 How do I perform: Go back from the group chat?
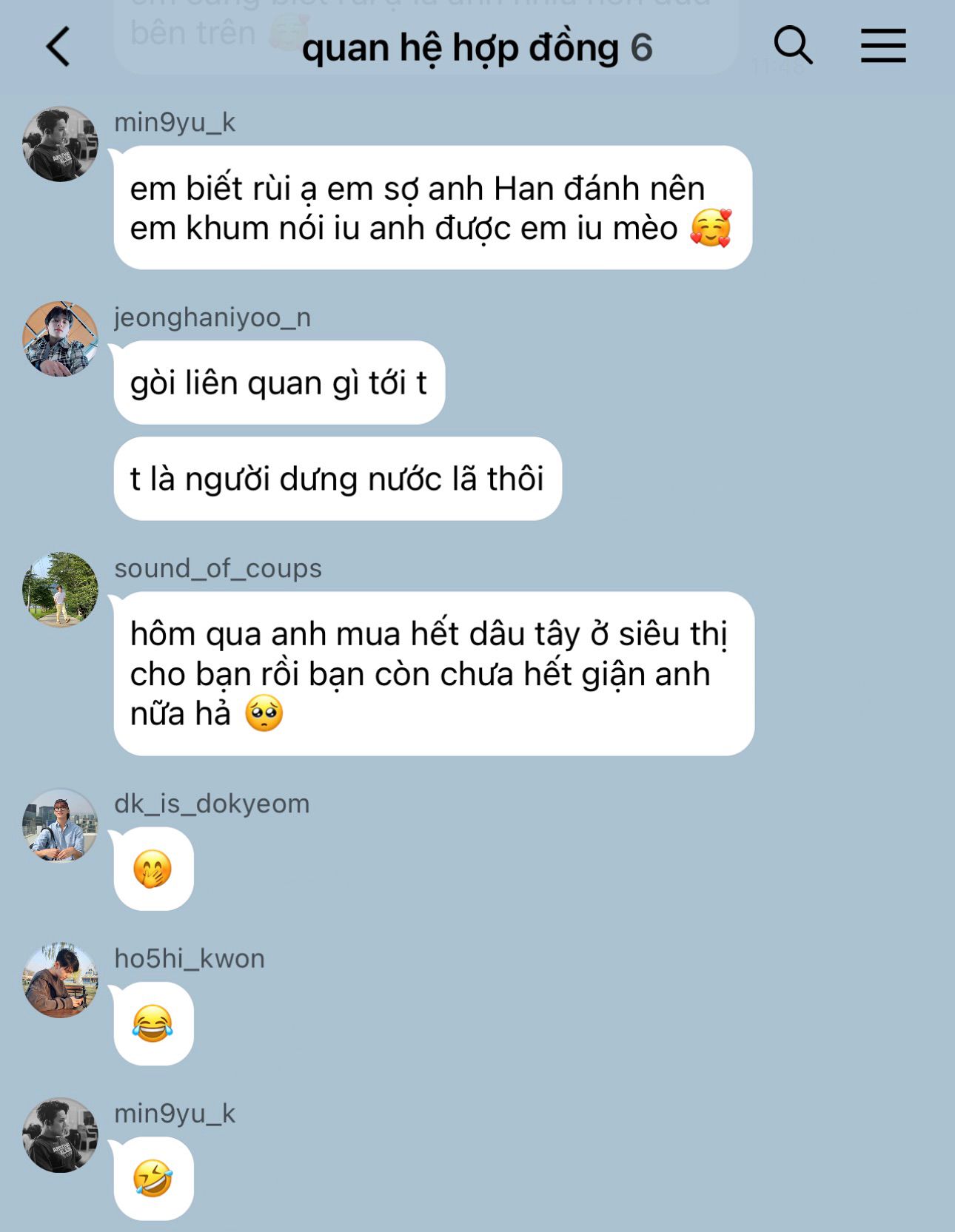coord(58,47)
